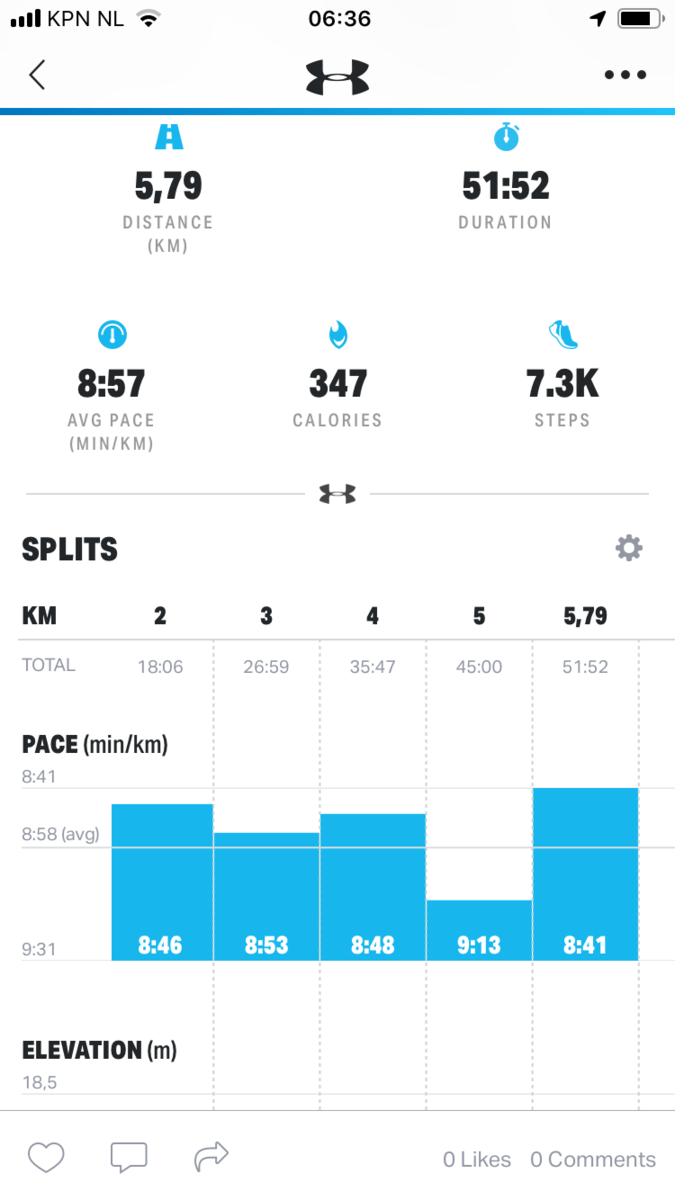
Task: View the 0 Likes list
Action: pyautogui.click(x=477, y=1160)
